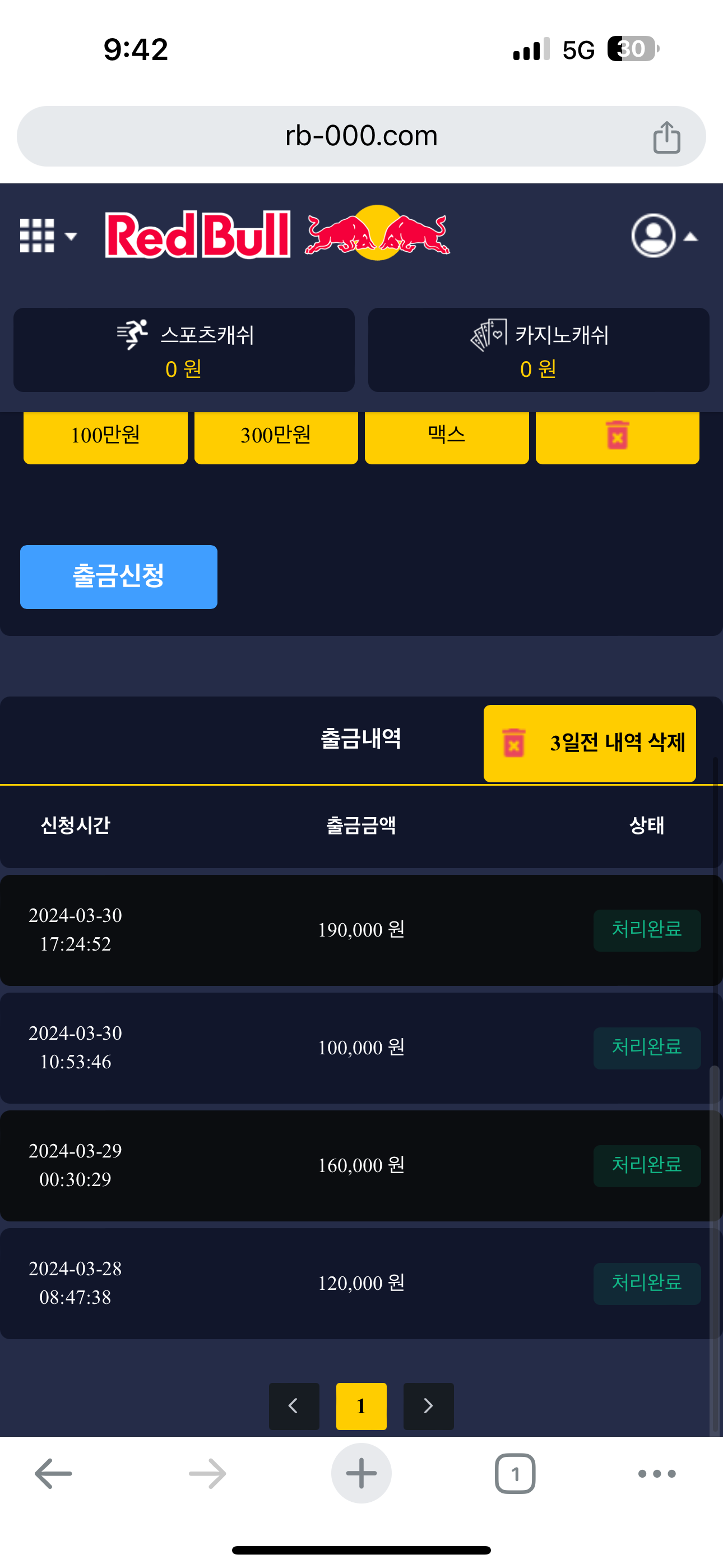
Task: Open a new browser tab
Action: 361,1474
